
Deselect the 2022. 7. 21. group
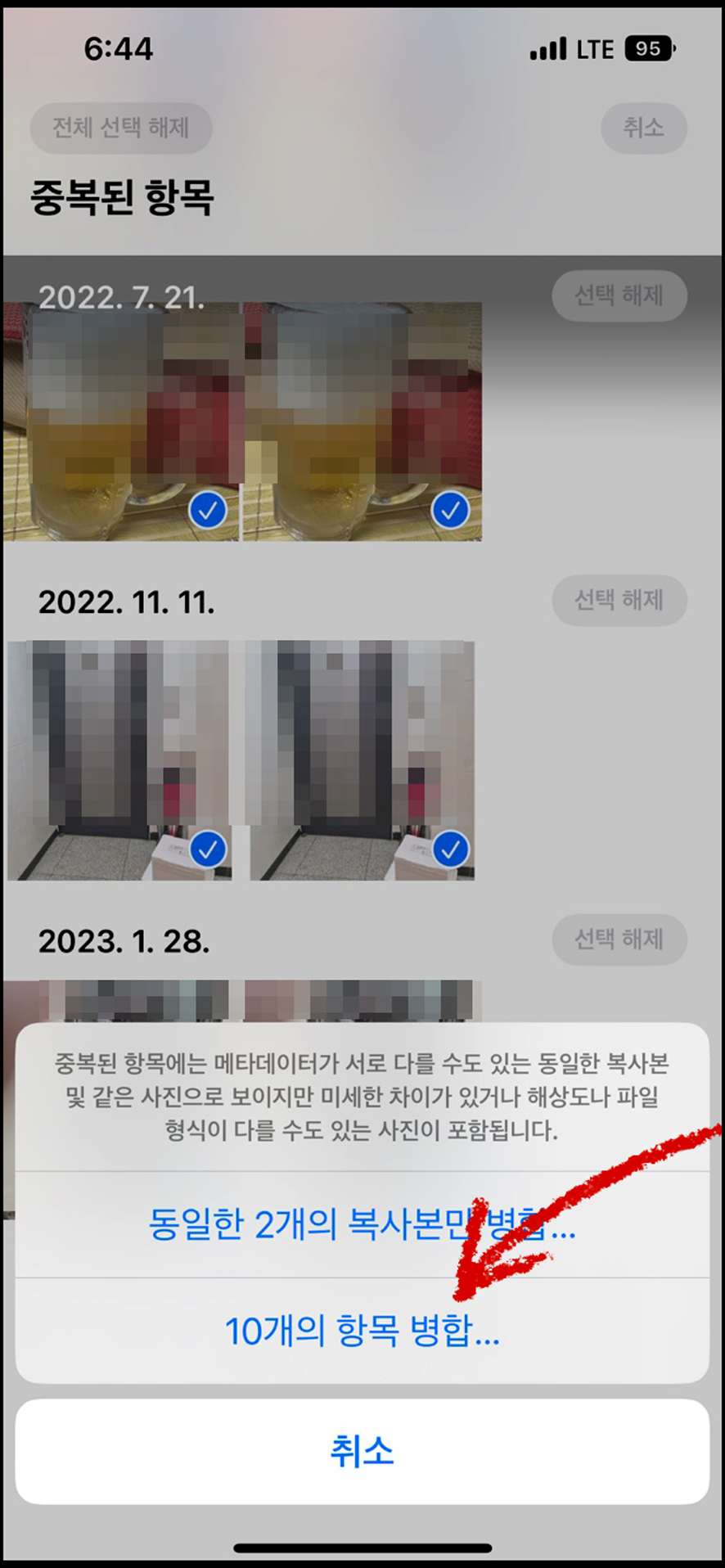tap(619, 295)
